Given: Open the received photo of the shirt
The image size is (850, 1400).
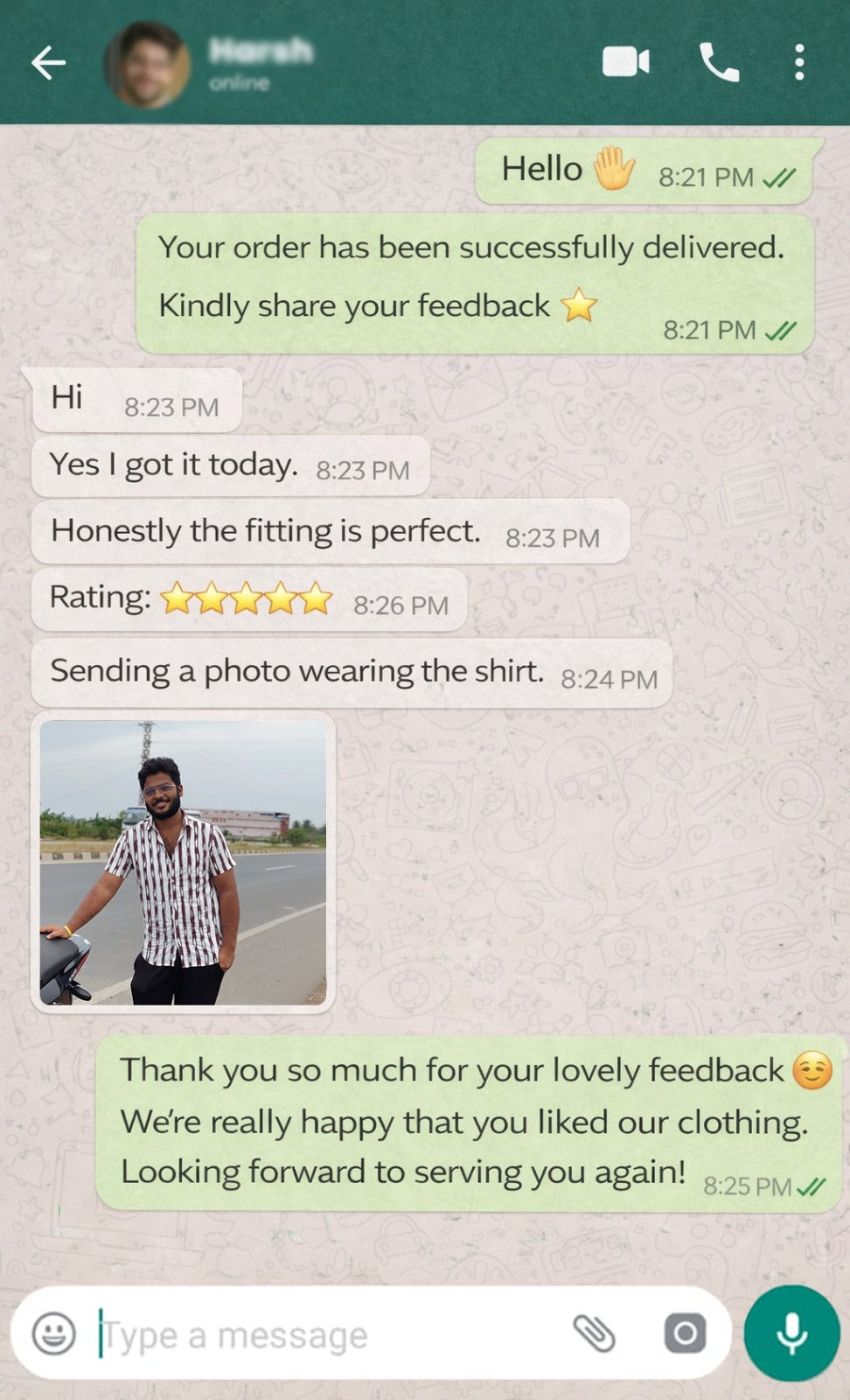Looking at the screenshot, I should click(x=183, y=862).
